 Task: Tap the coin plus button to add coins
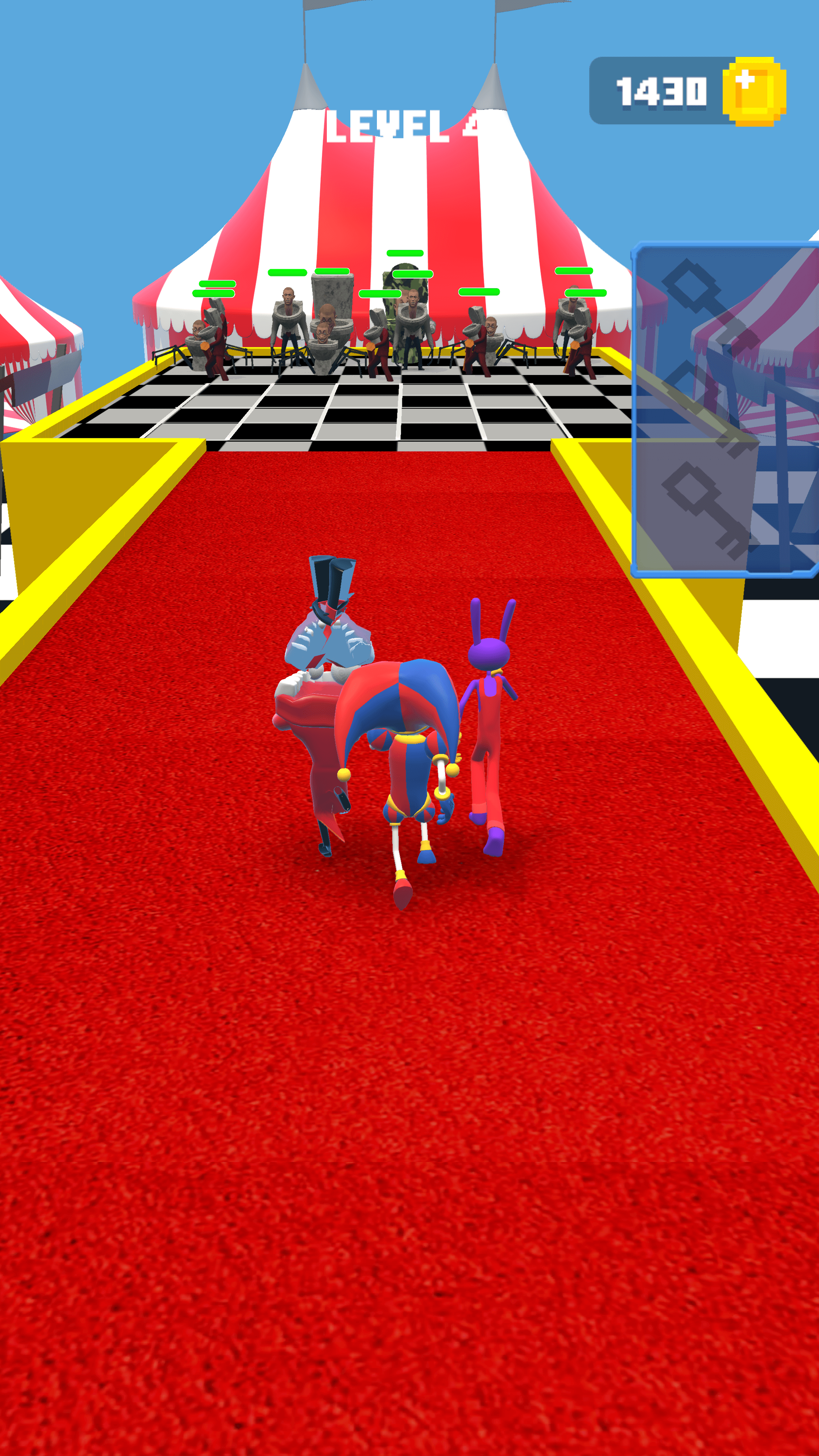click(754, 91)
